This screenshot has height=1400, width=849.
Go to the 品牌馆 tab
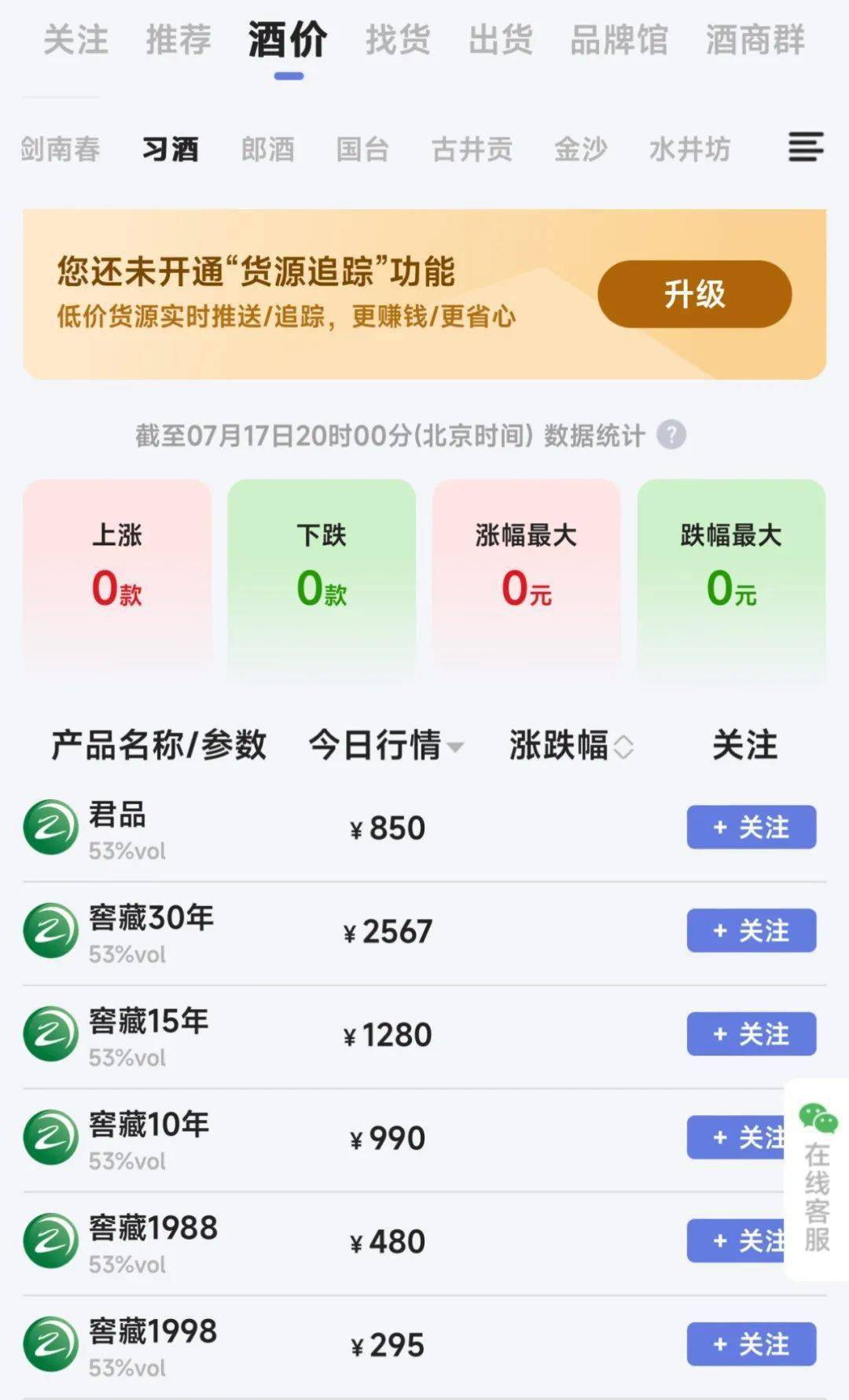(619, 40)
